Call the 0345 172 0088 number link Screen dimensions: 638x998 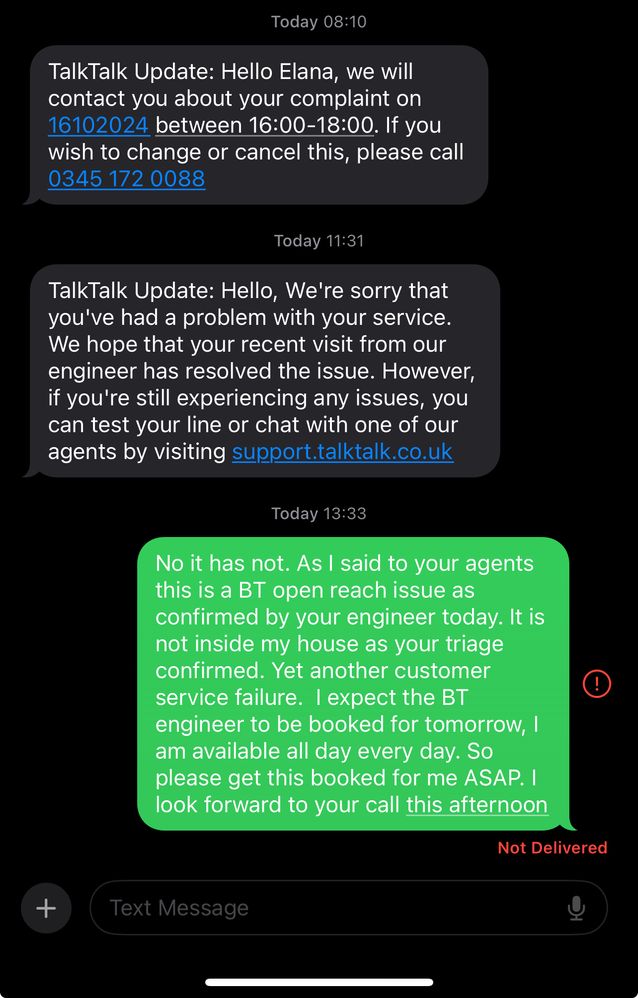126,179
